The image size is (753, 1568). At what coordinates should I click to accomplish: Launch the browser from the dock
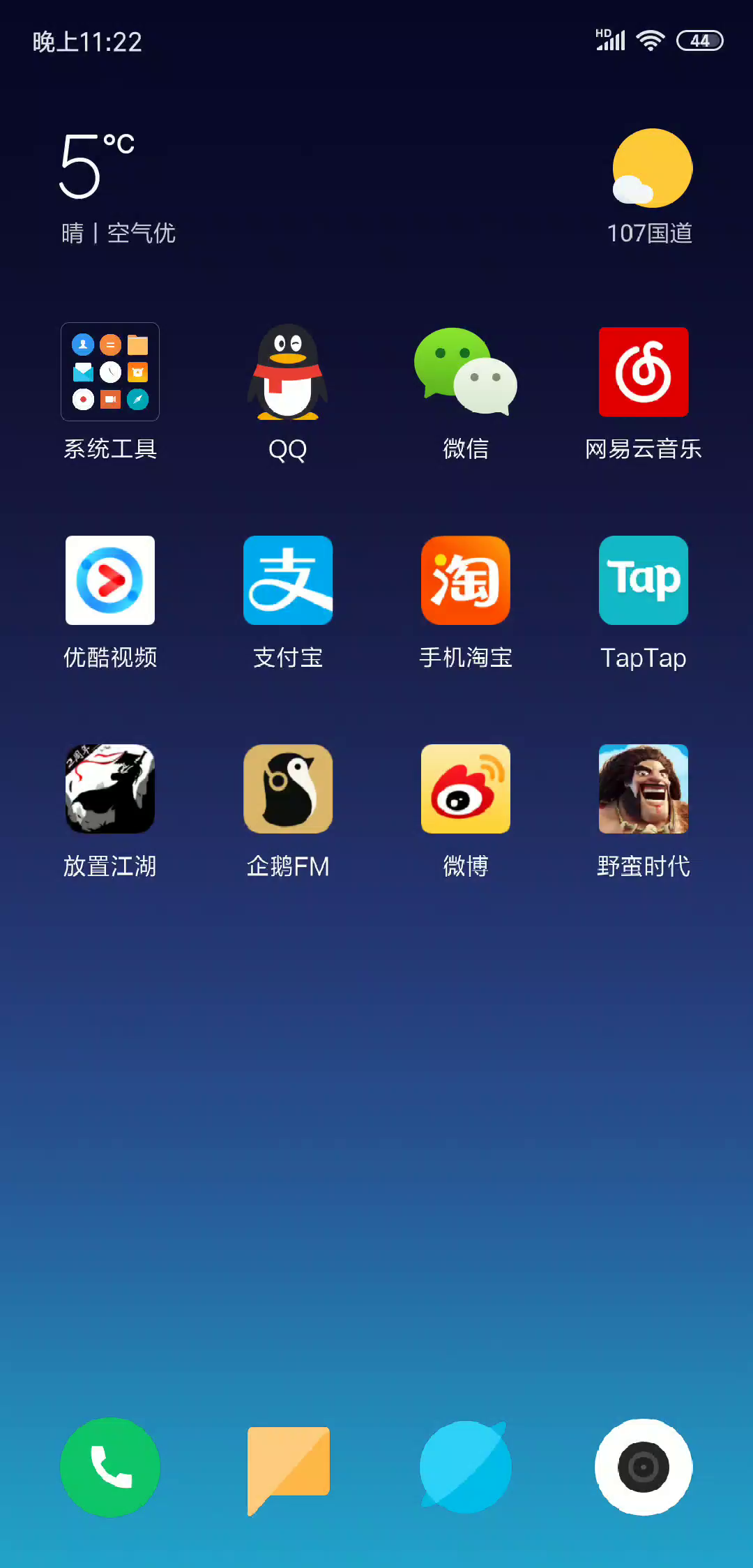pyautogui.click(x=466, y=1467)
